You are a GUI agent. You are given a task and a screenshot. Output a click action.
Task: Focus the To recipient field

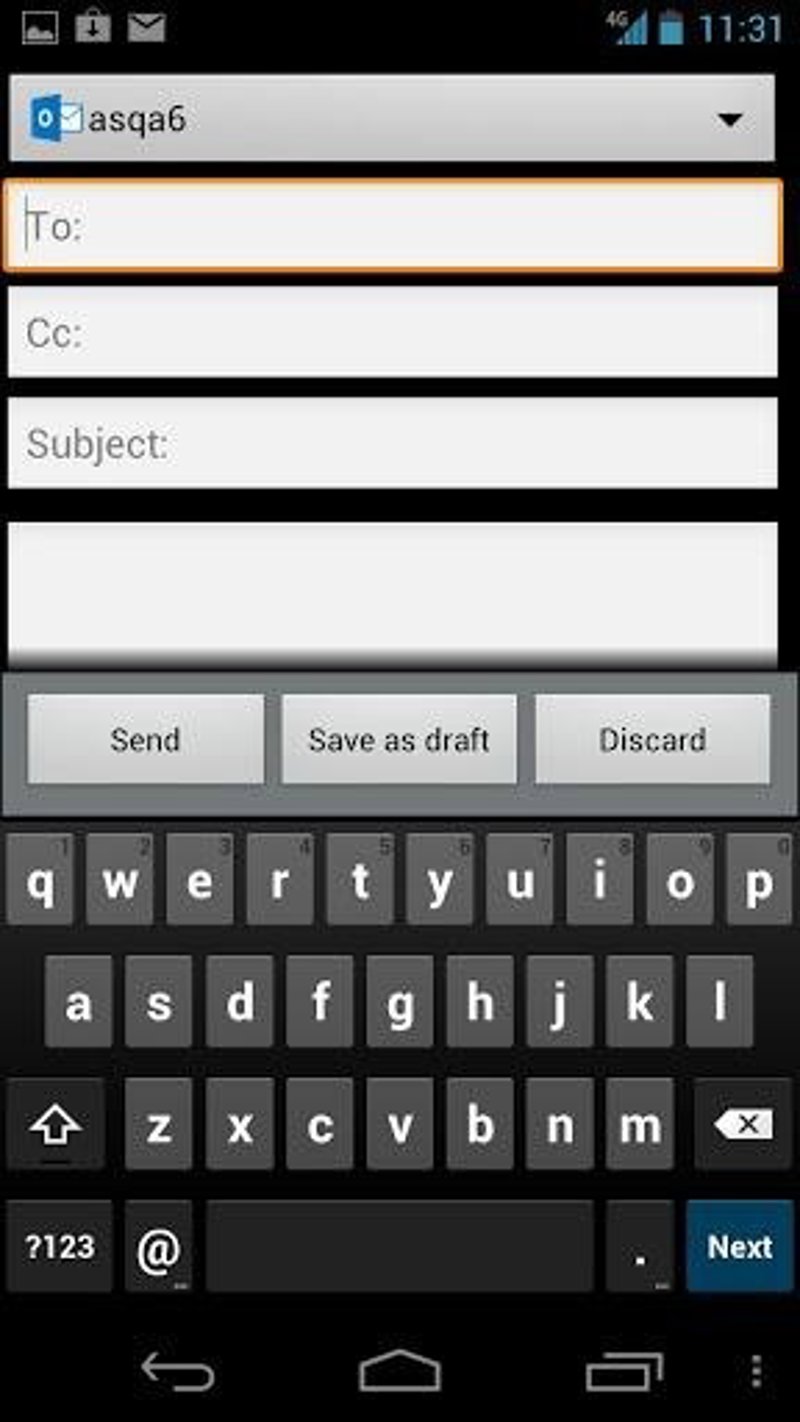click(392, 226)
